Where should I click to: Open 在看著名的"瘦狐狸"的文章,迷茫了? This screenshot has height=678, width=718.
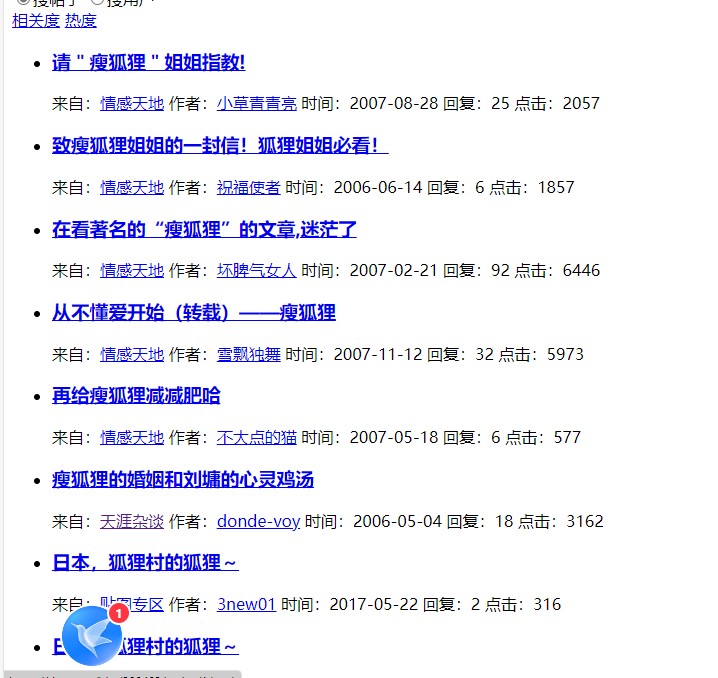click(204, 230)
